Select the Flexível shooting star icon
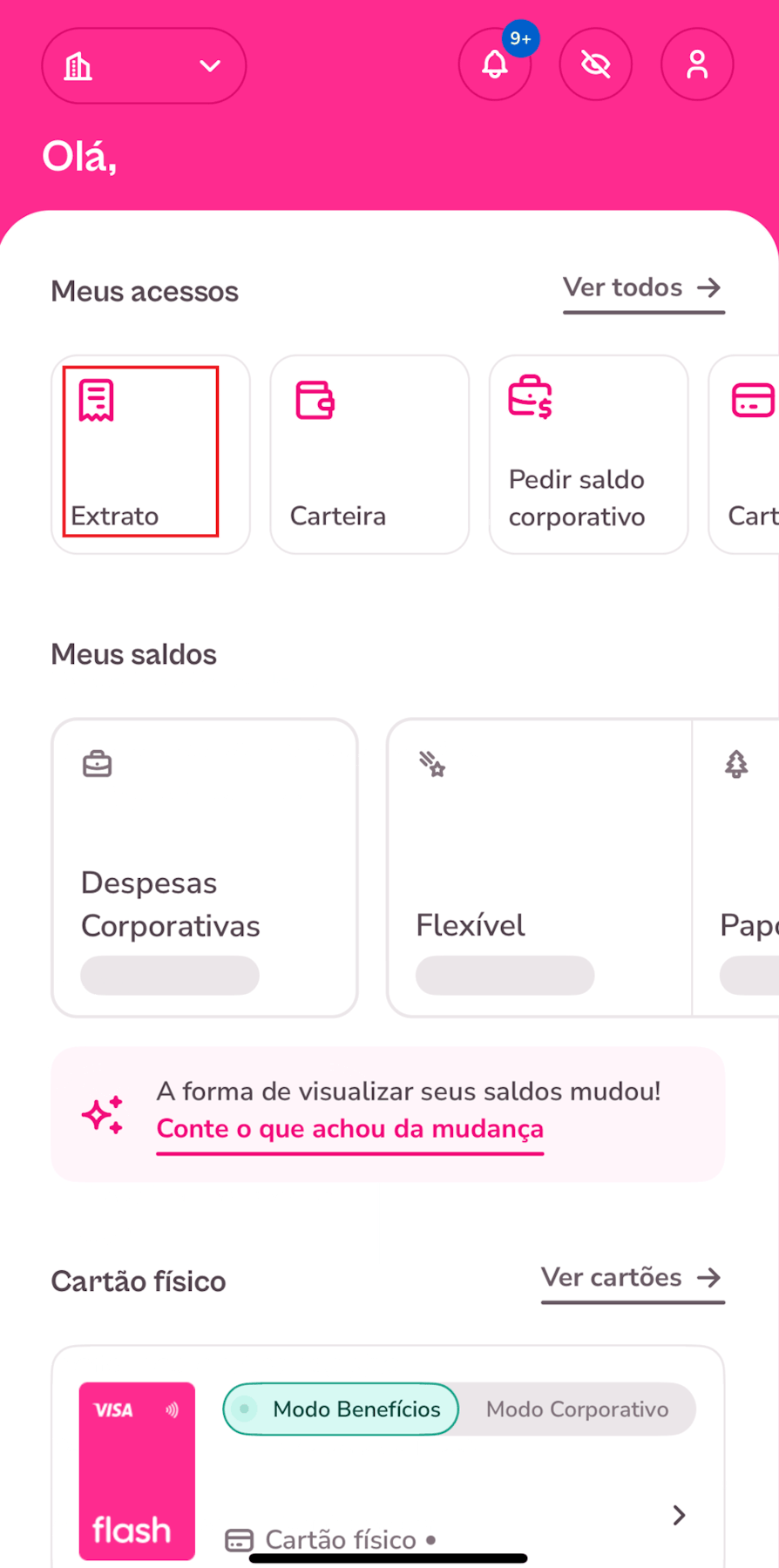Image resolution: width=779 pixels, height=1568 pixels. point(432,764)
